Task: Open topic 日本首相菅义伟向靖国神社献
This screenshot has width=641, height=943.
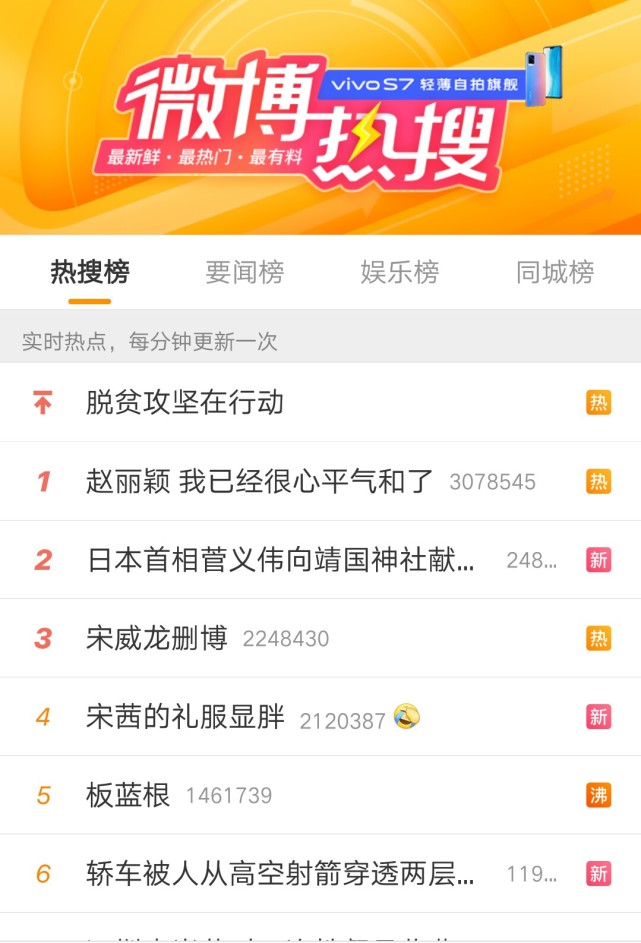Action: tap(281, 560)
